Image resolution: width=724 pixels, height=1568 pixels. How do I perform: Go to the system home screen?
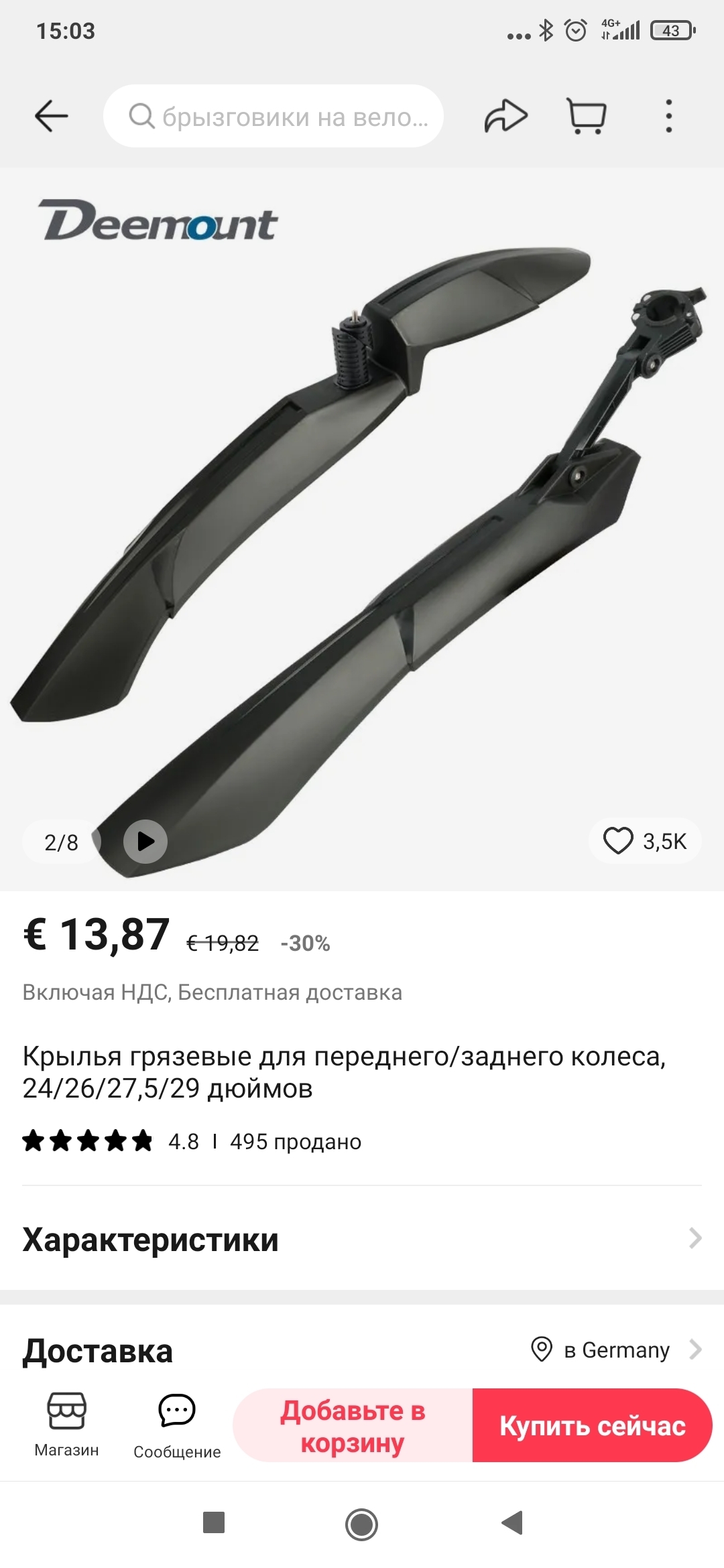coord(361,1524)
